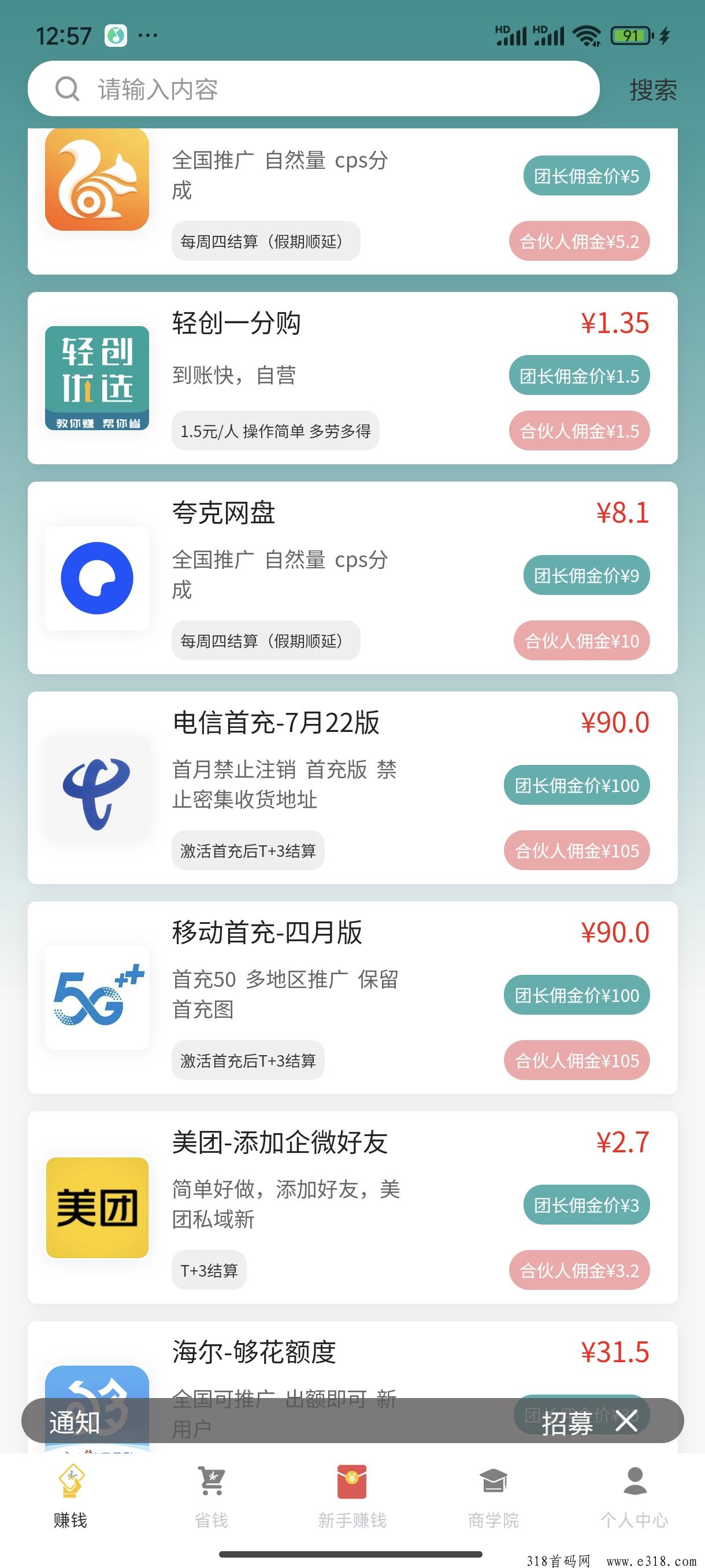The width and height of the screenshot is (705, 1568).
Task: Select the 赚钱 tab
Action: 70,1497
